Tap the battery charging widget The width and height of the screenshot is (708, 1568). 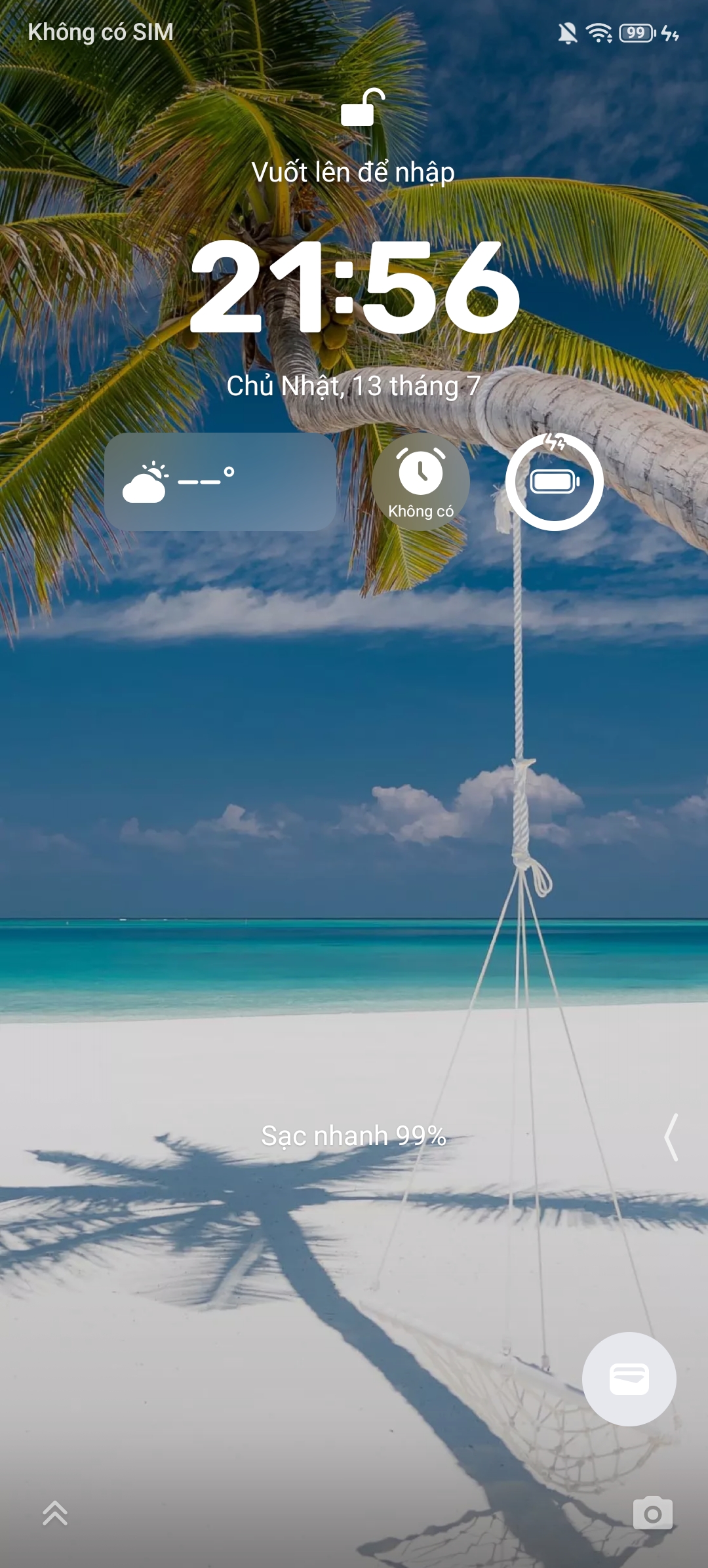tap(555, 482)
